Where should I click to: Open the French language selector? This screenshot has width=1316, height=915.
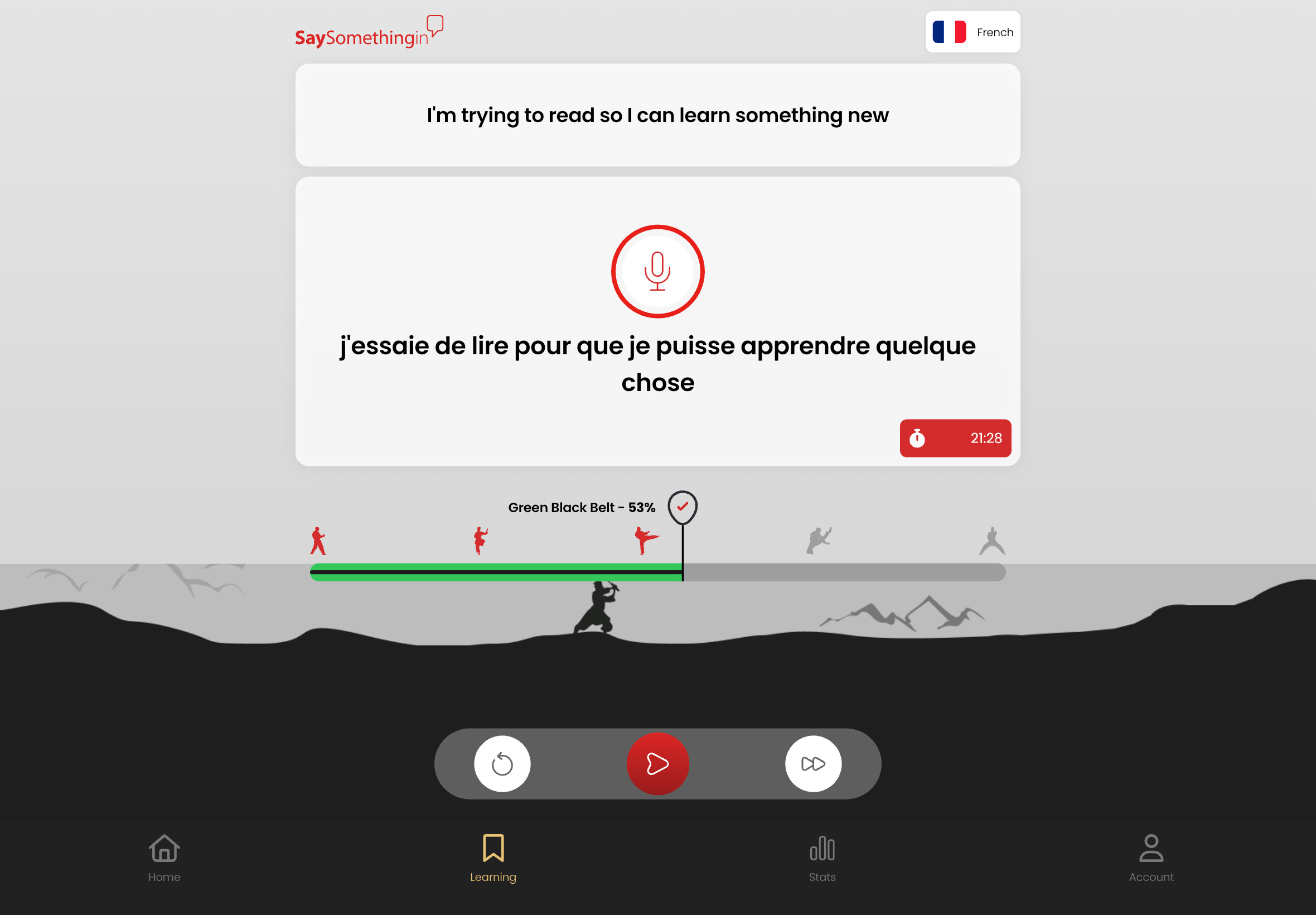coord(973,32)
